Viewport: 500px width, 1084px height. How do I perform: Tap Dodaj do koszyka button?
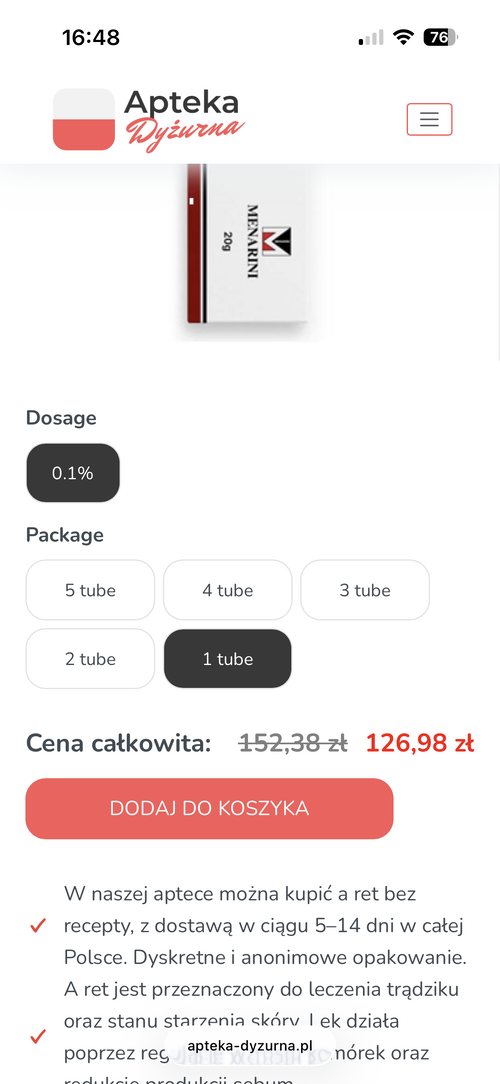click(x=209, y=808)
